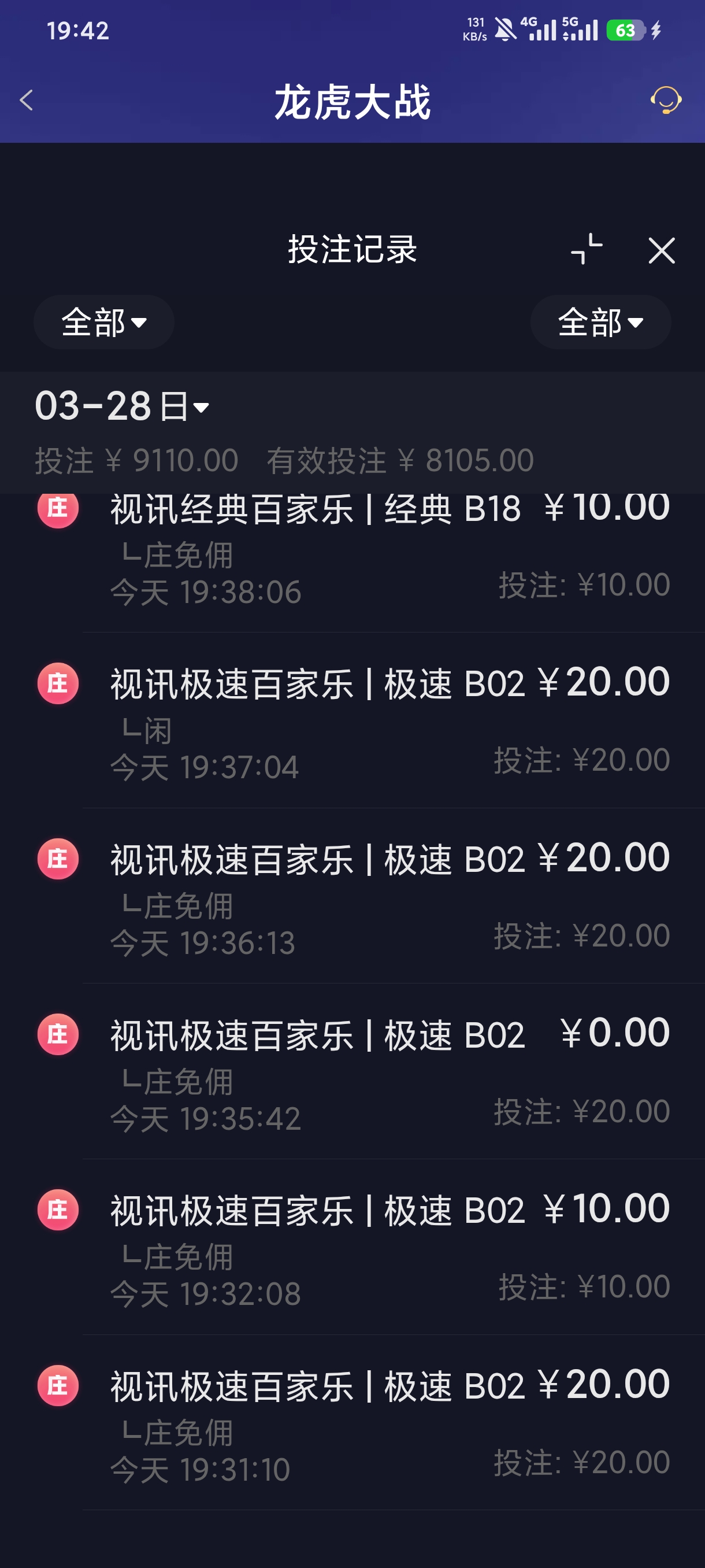Click the 庄 badge on the 19:31:10 record
The width and height of the screenshot is (705, 1568).
pyautogui.click(x=57, y=1386)
